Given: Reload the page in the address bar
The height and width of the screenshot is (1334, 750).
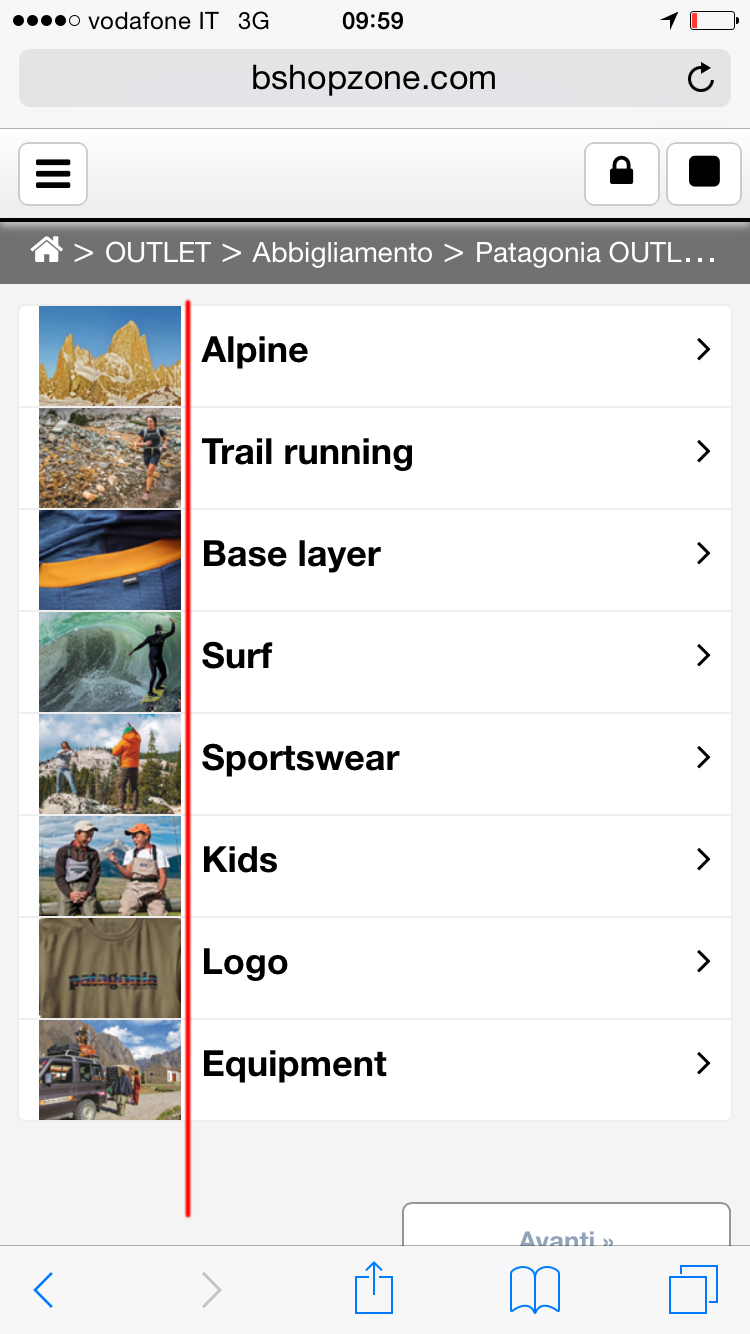Looking at the screenshot, I should [x=701, y=79].
